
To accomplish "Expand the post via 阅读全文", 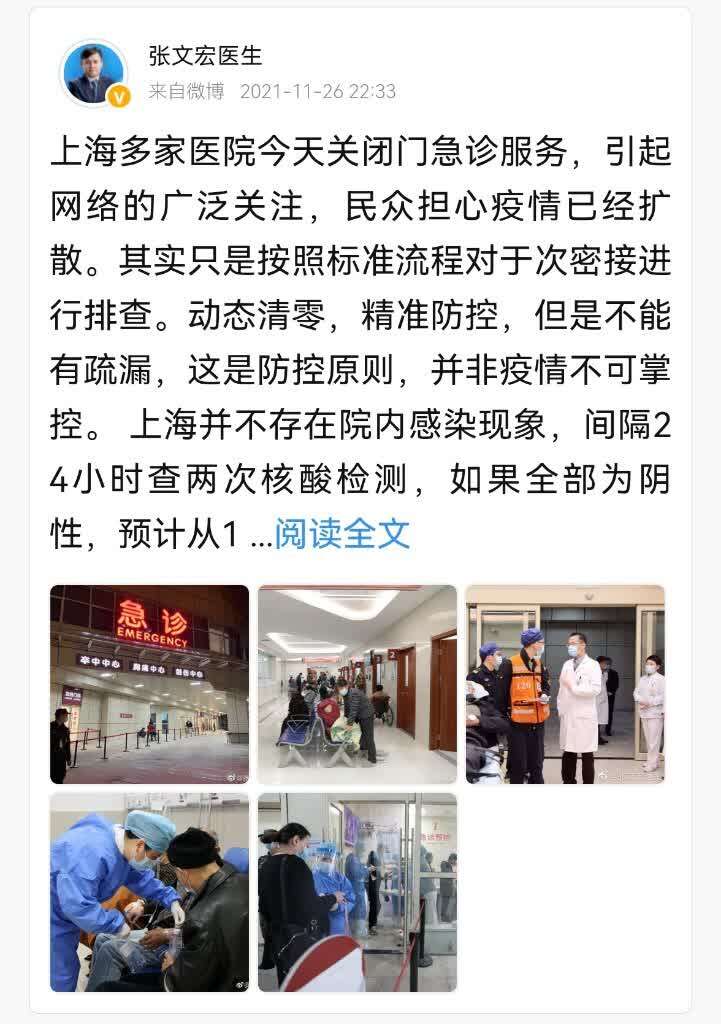I will pos(342,534).
